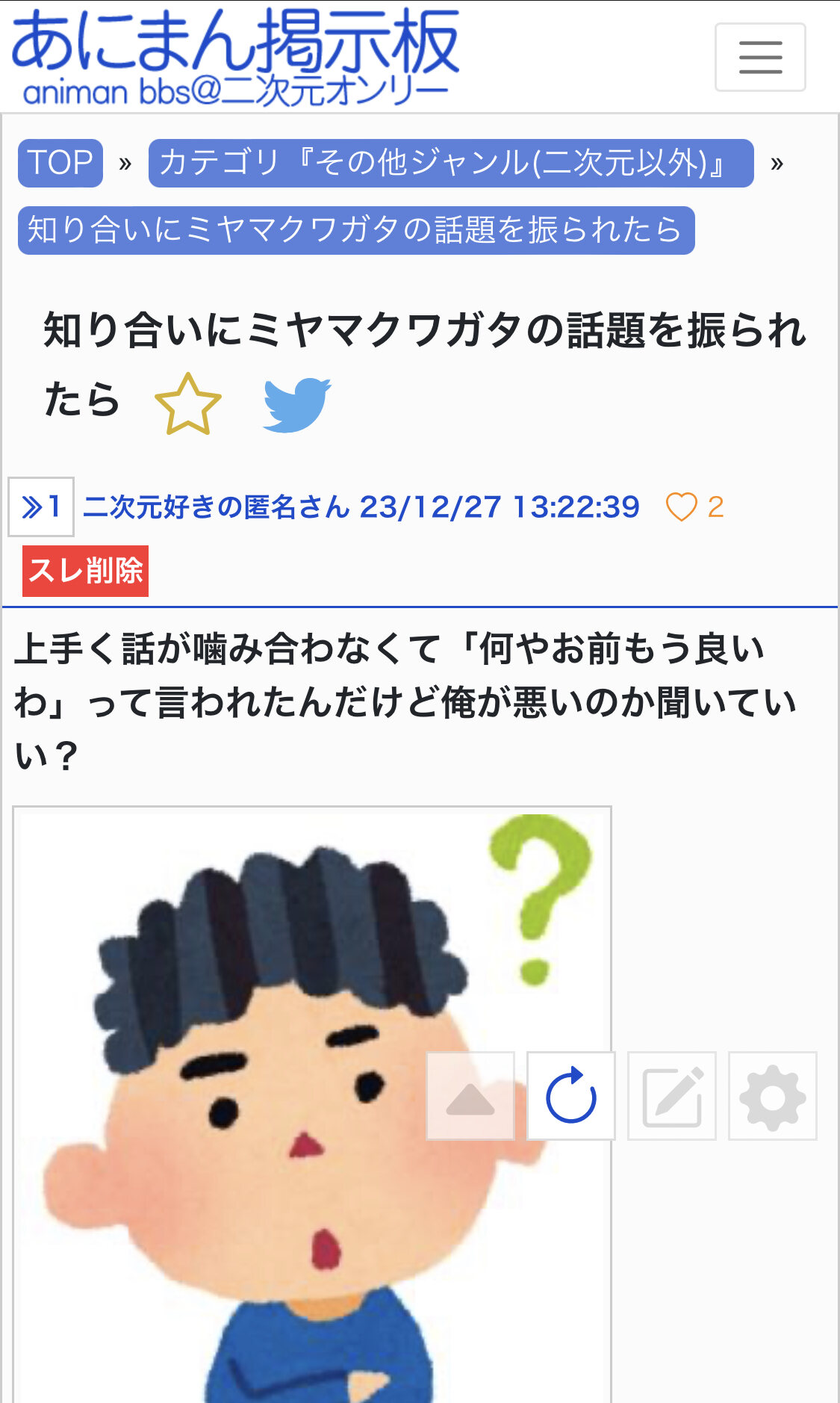Share the thread on Twitter
Screen dimensions: 840x1403
pyautogui.click(x=297, y=404)
